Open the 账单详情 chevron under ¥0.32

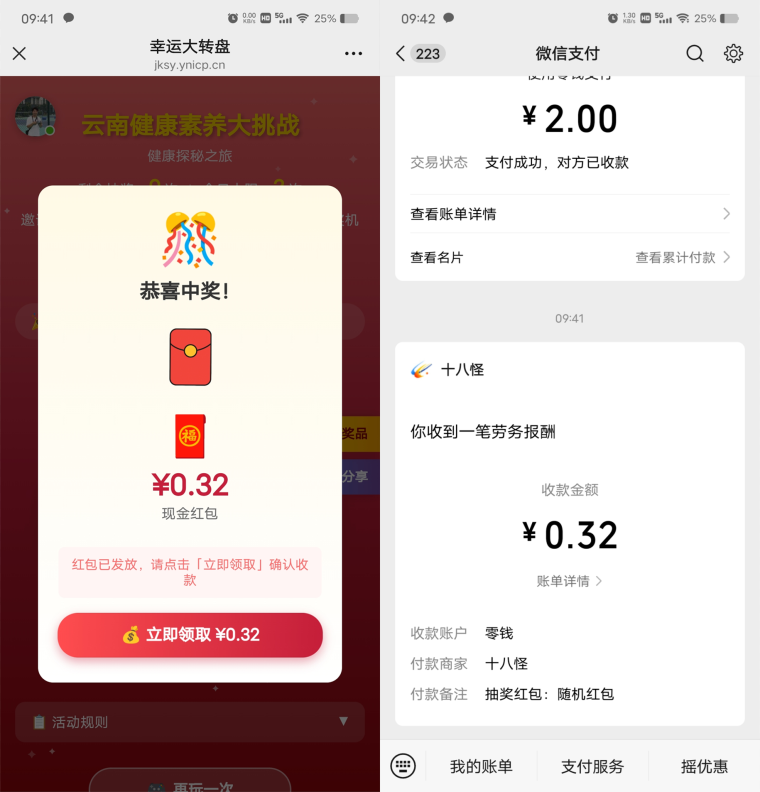(569, 581)
